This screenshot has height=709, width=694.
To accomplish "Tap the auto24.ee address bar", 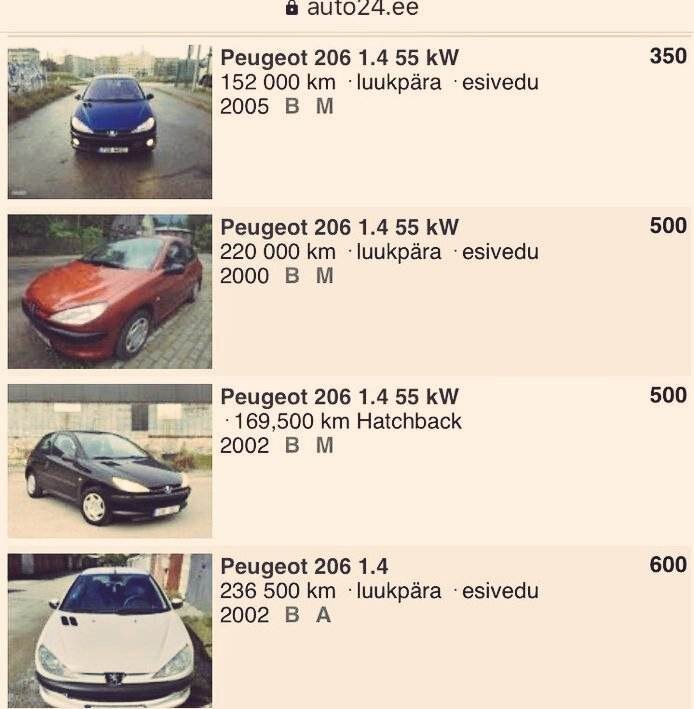I will tap(351, 9).
